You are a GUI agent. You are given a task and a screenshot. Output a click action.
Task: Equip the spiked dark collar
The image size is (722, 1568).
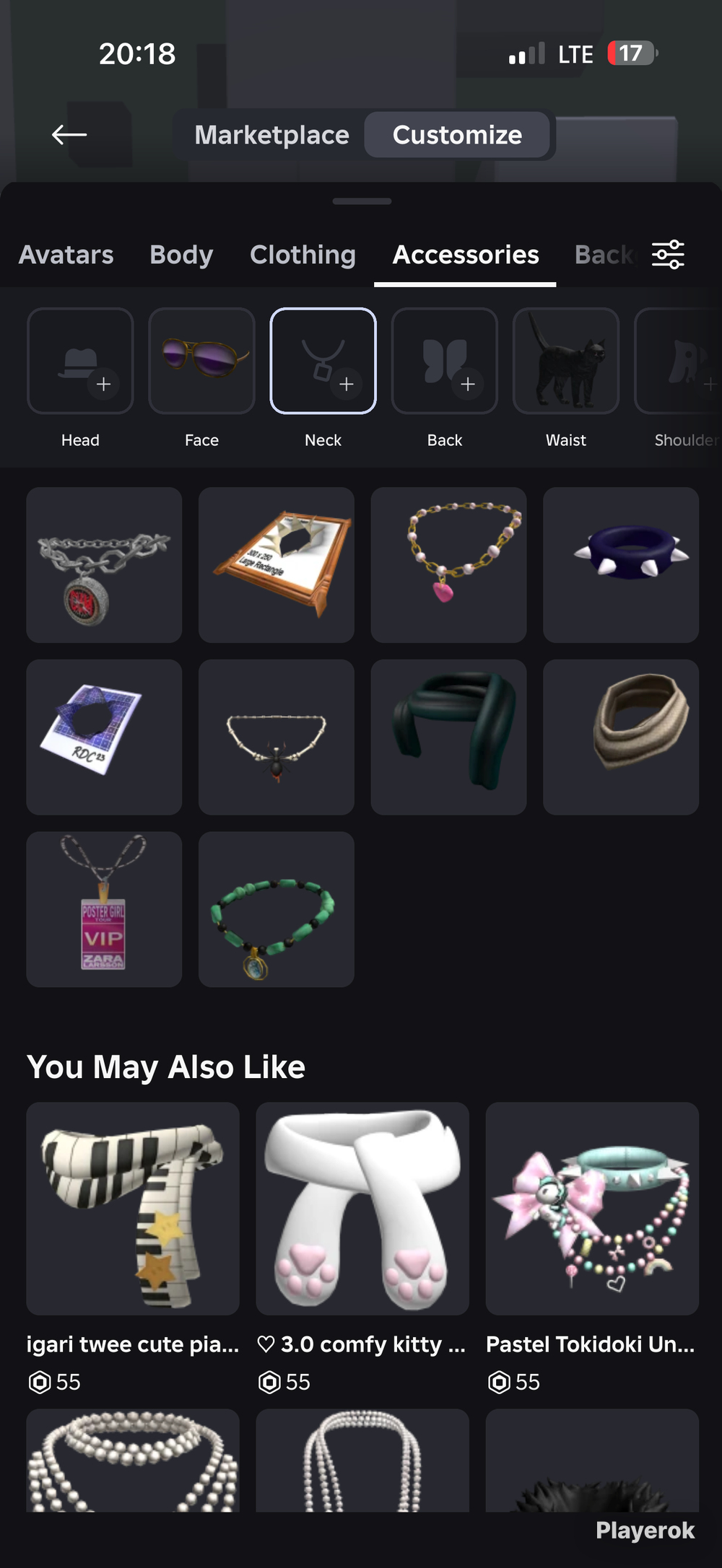point(621,565)
